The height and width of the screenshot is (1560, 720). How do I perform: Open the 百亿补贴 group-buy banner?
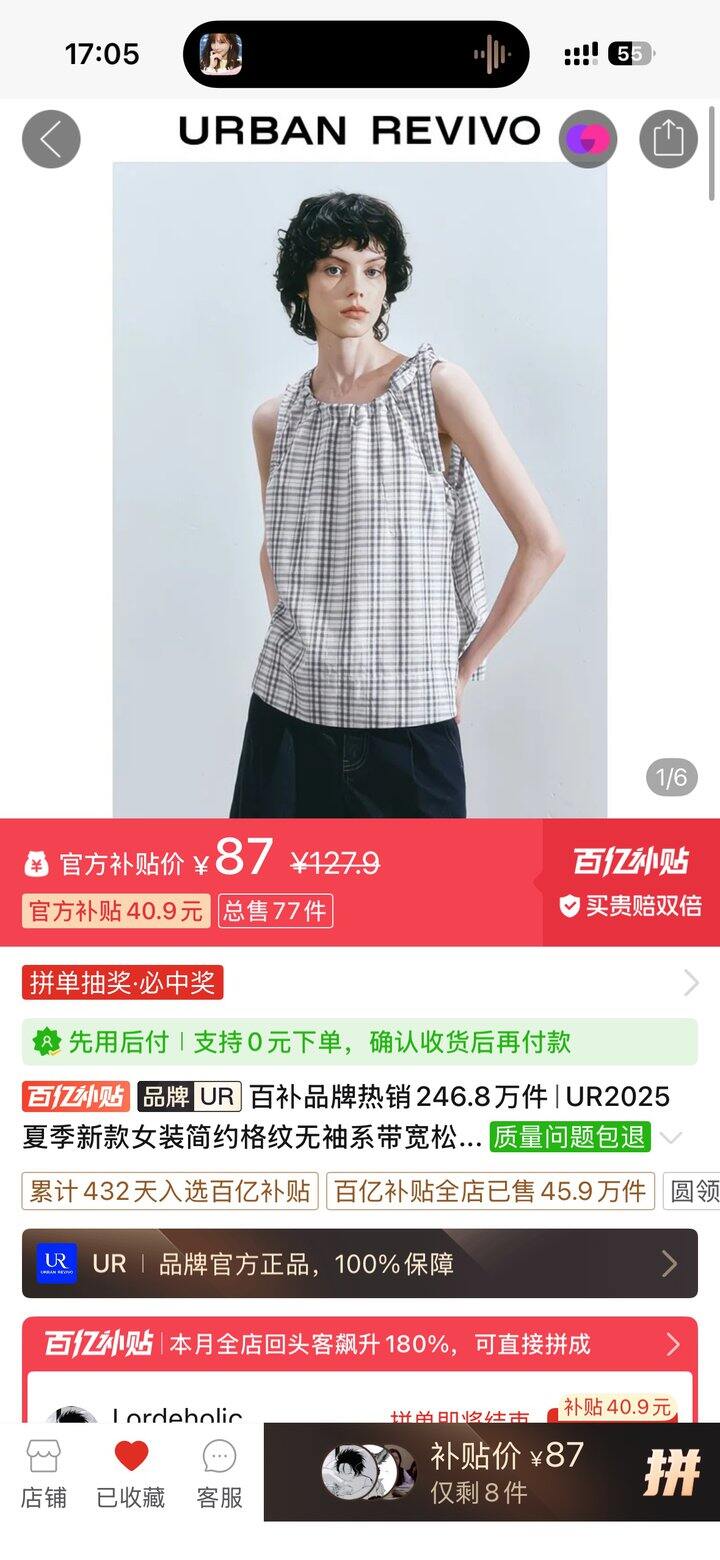point(360,1343)
